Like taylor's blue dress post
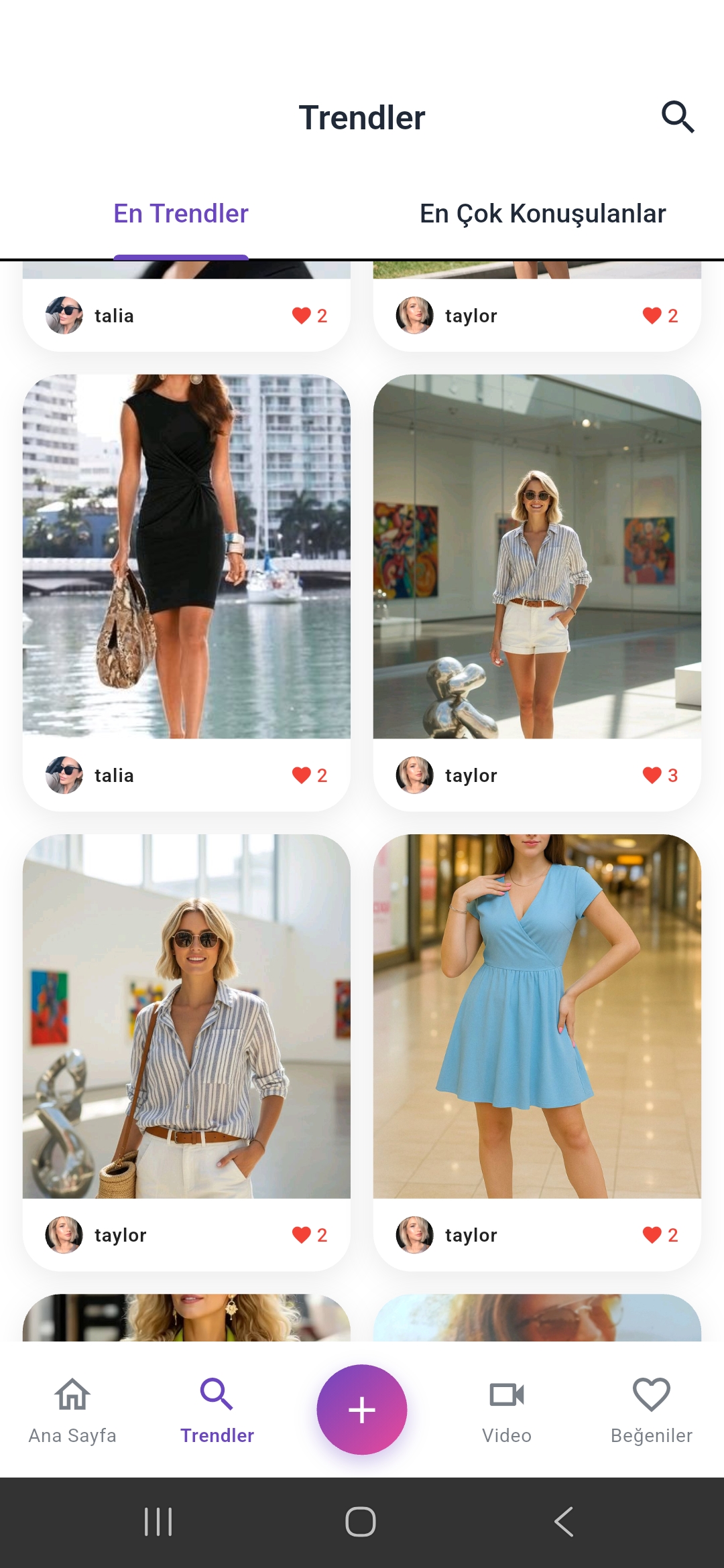Image resolution: width=724 pixels, height=1568 pixels. click(652, 1235)
